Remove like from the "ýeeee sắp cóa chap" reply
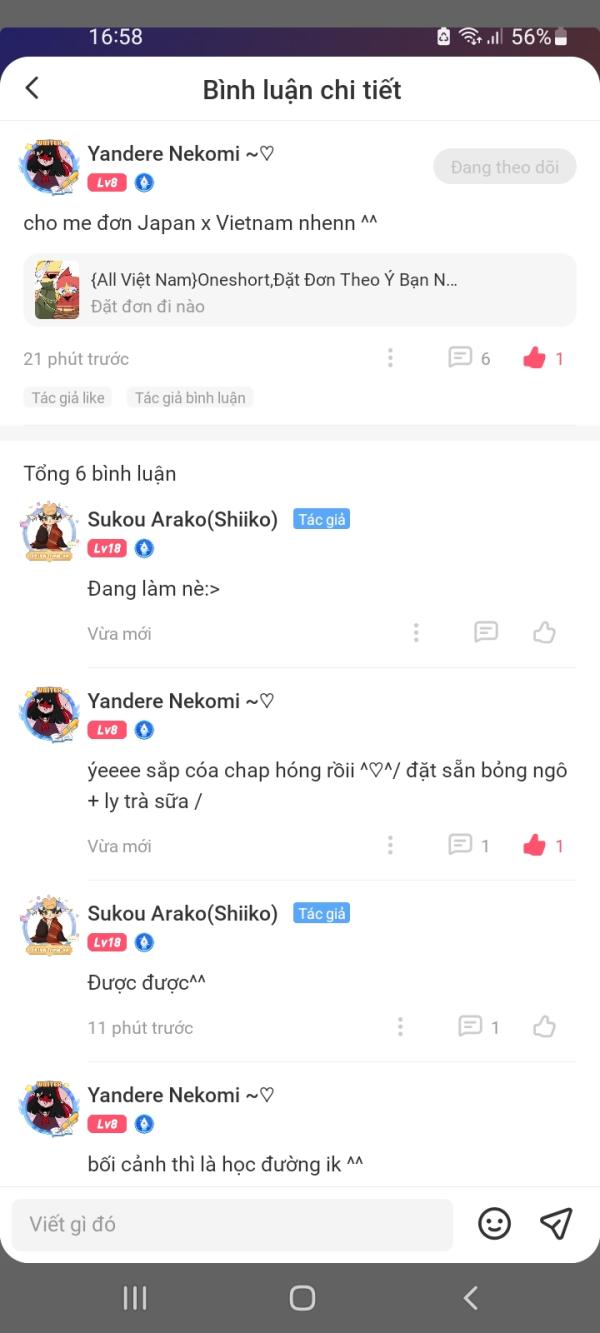Viewport: 600px width, 1333px height. (x=544, y=845)
